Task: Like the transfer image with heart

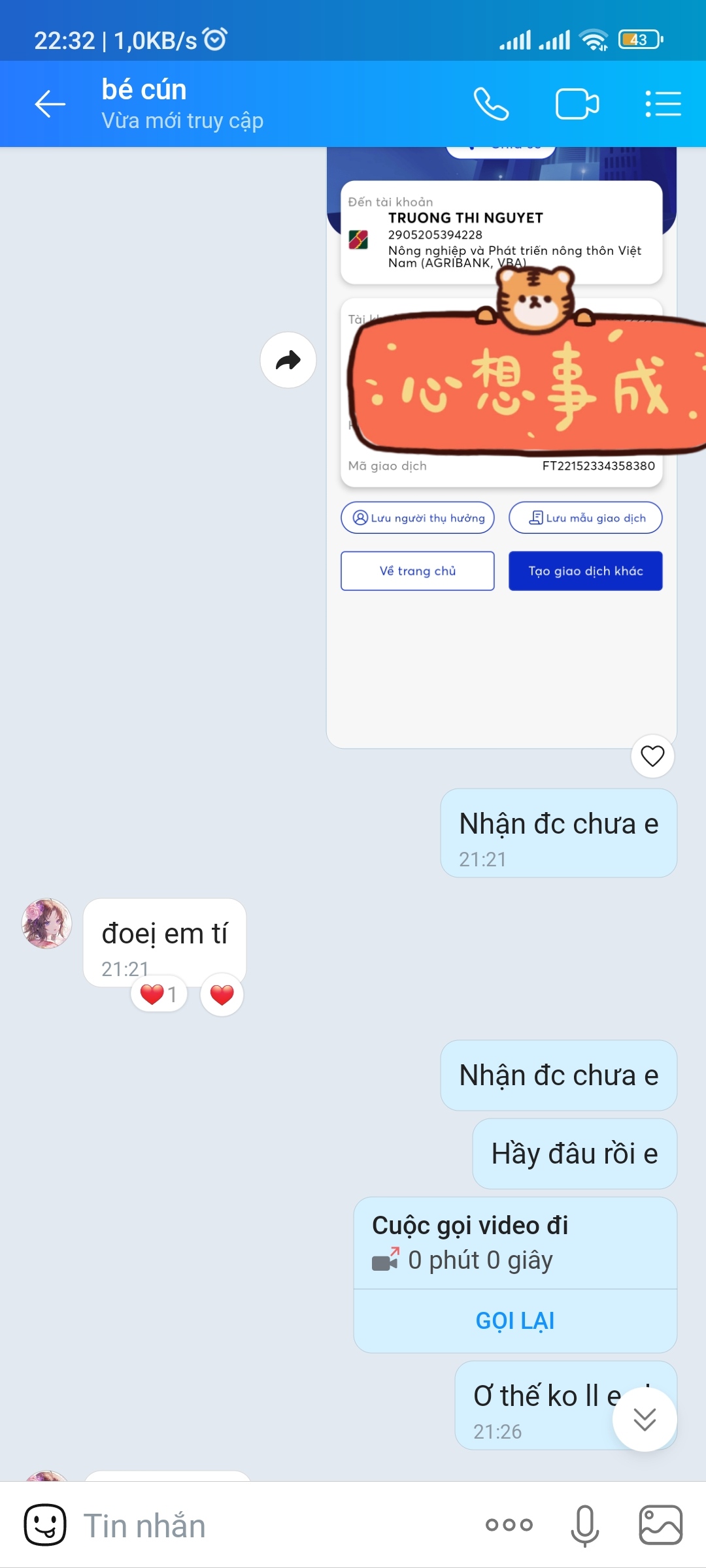Action: click(x=652, y=756)
